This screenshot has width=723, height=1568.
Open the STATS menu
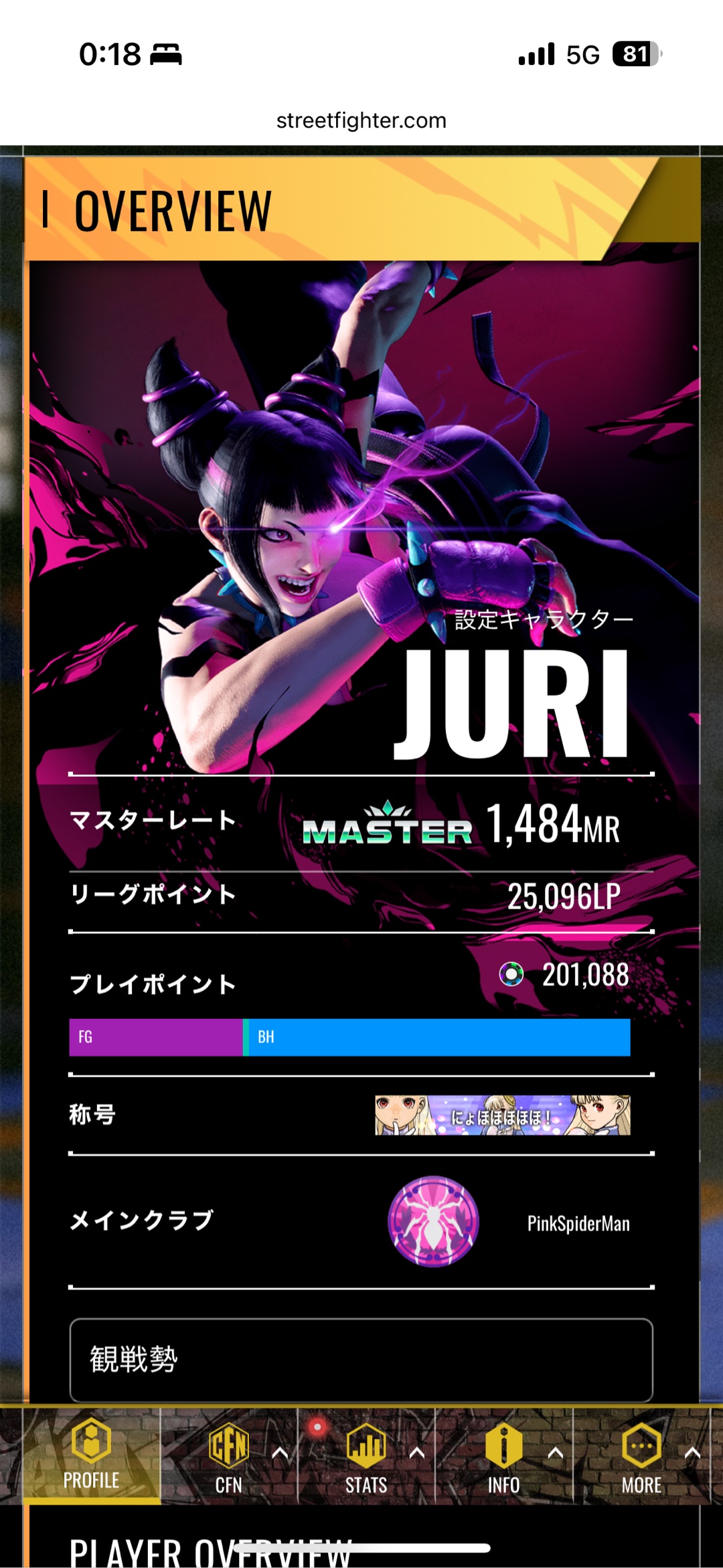pyautogui.click(x=366, y=1458)
